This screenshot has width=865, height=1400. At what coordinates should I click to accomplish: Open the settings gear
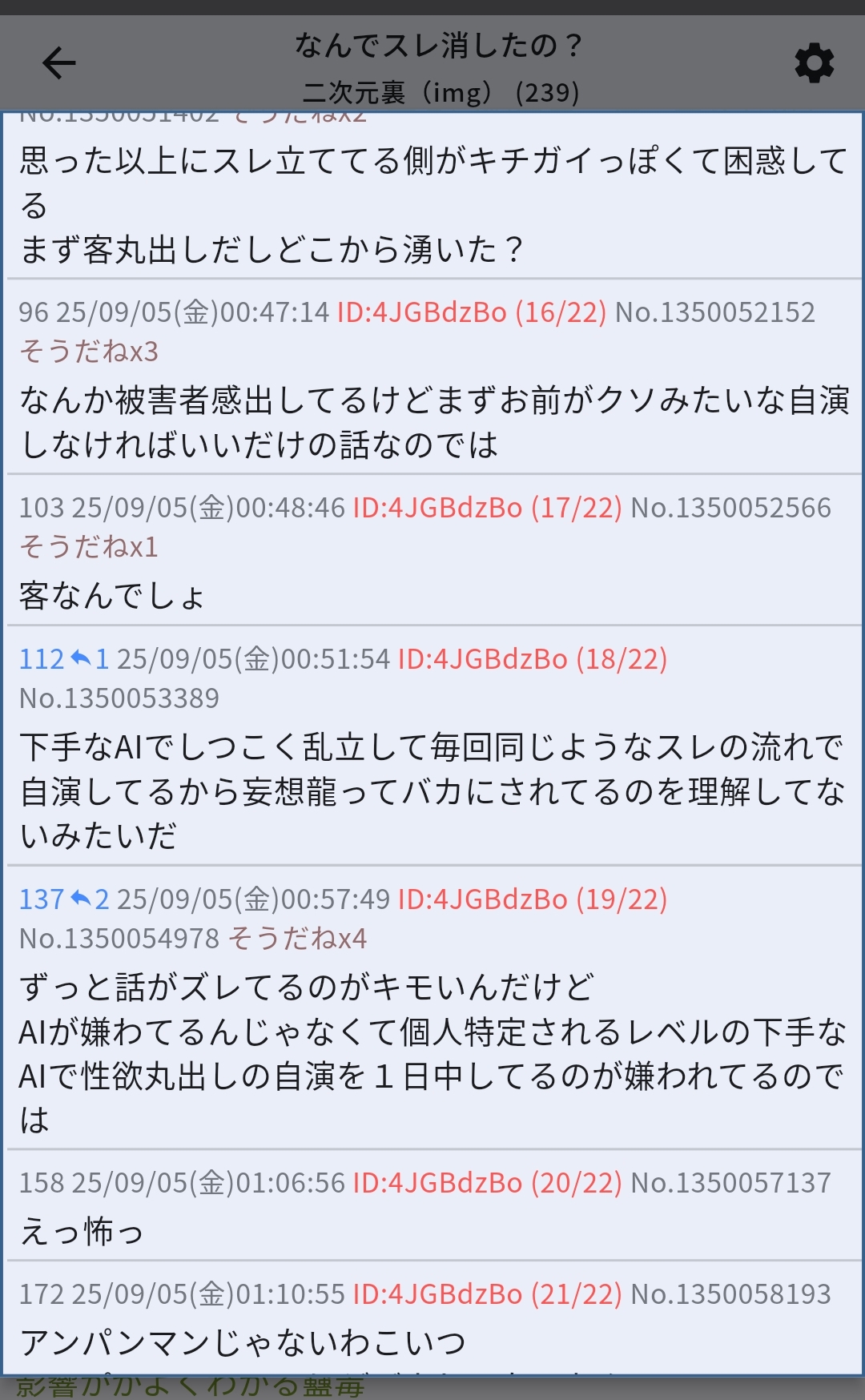[814, 63]
